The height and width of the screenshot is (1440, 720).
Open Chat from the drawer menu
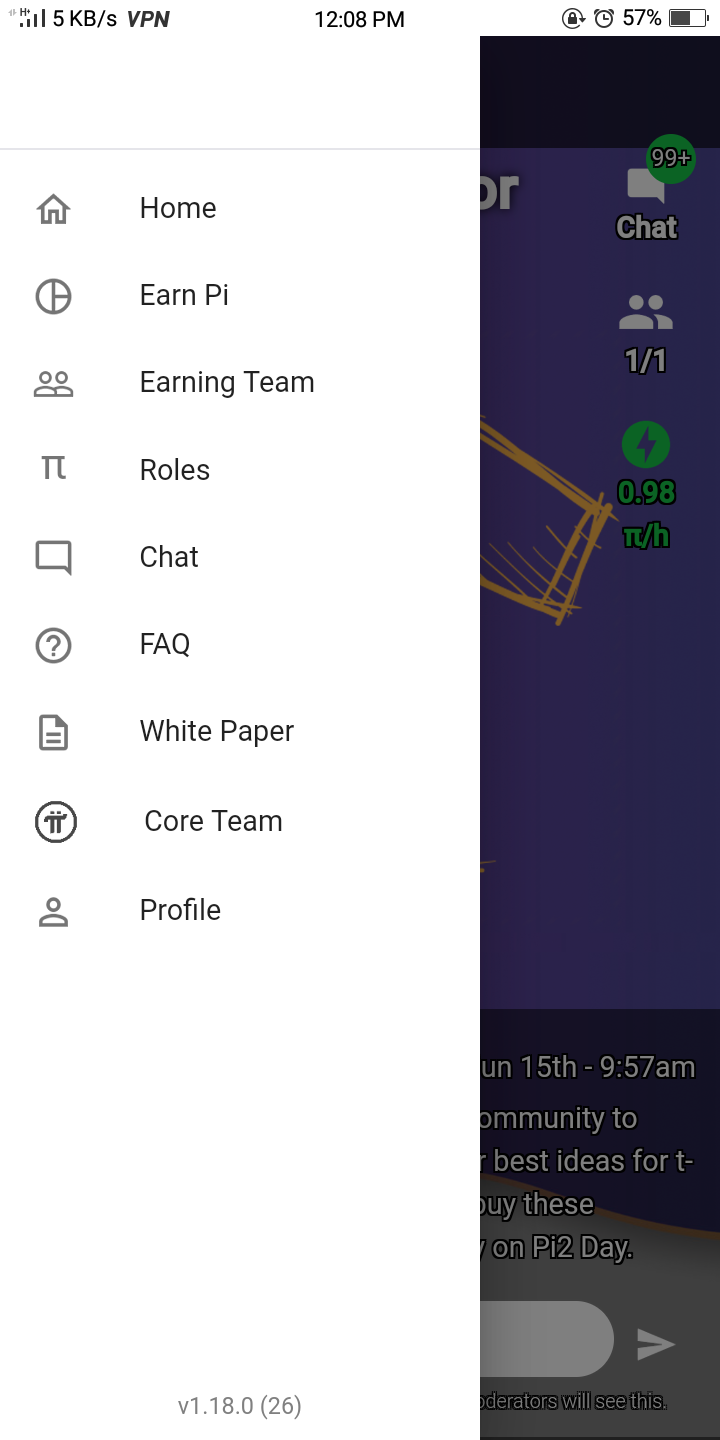point(168,557)
